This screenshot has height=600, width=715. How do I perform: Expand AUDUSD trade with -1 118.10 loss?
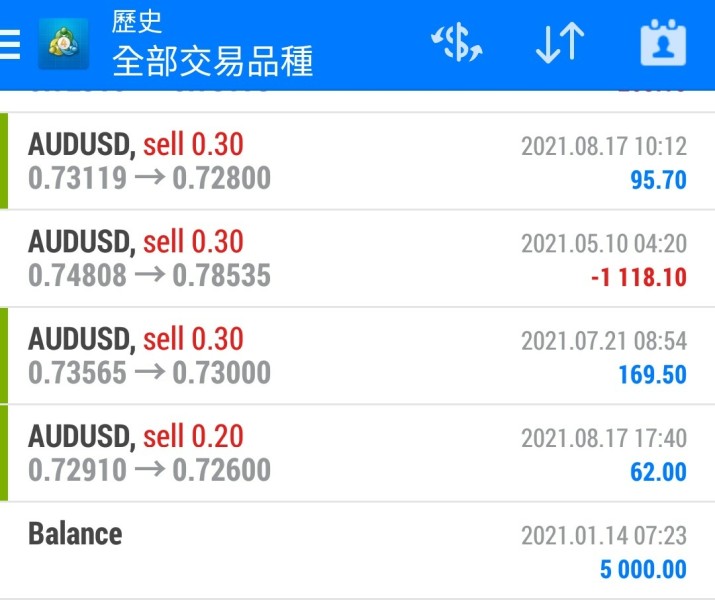coord(357,258)
